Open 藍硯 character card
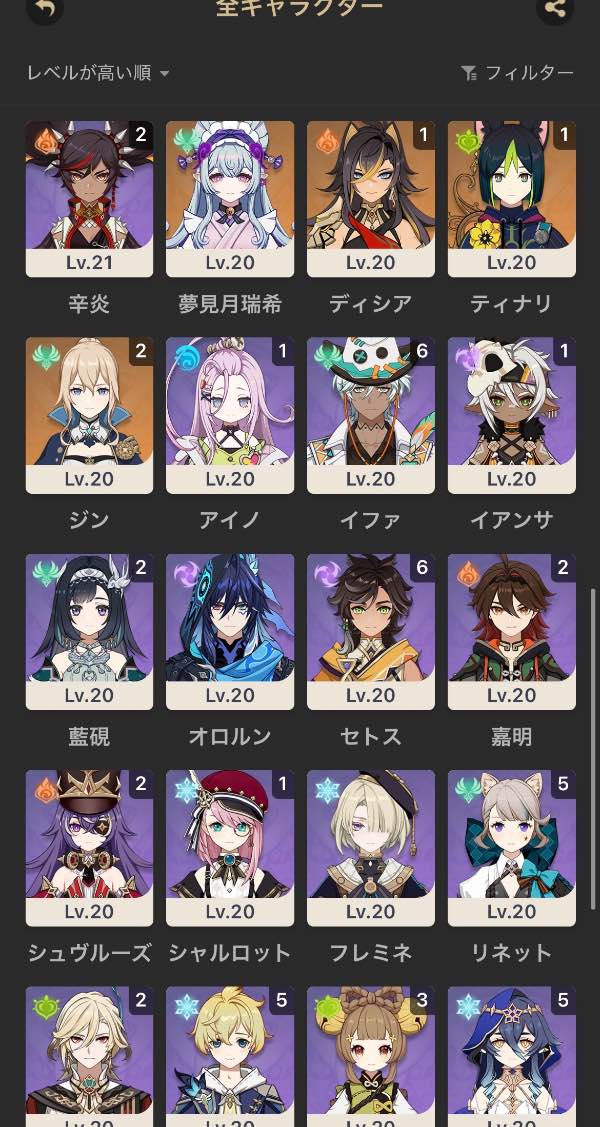600x1127 pixels. click(x=89, y=632)
